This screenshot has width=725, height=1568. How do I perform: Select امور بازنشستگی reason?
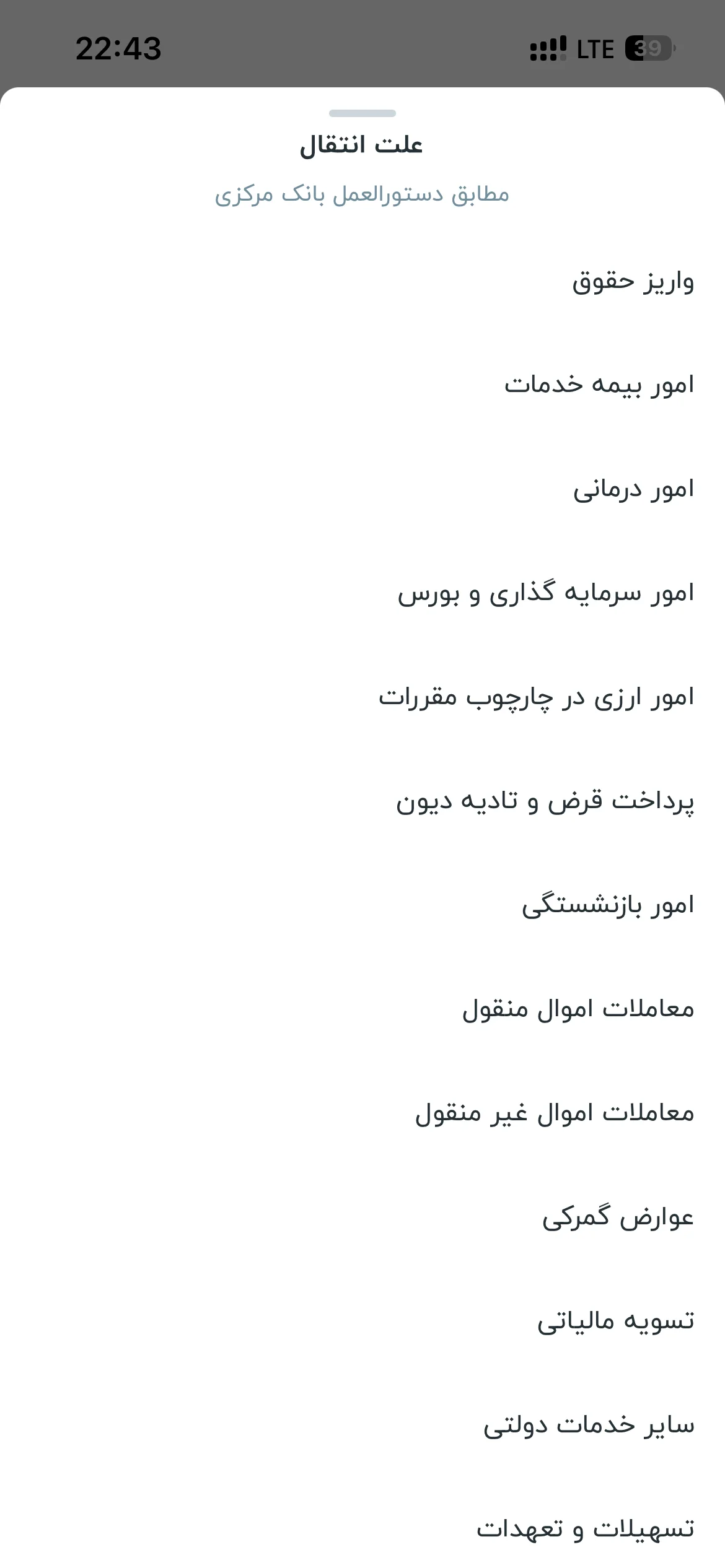362,907
